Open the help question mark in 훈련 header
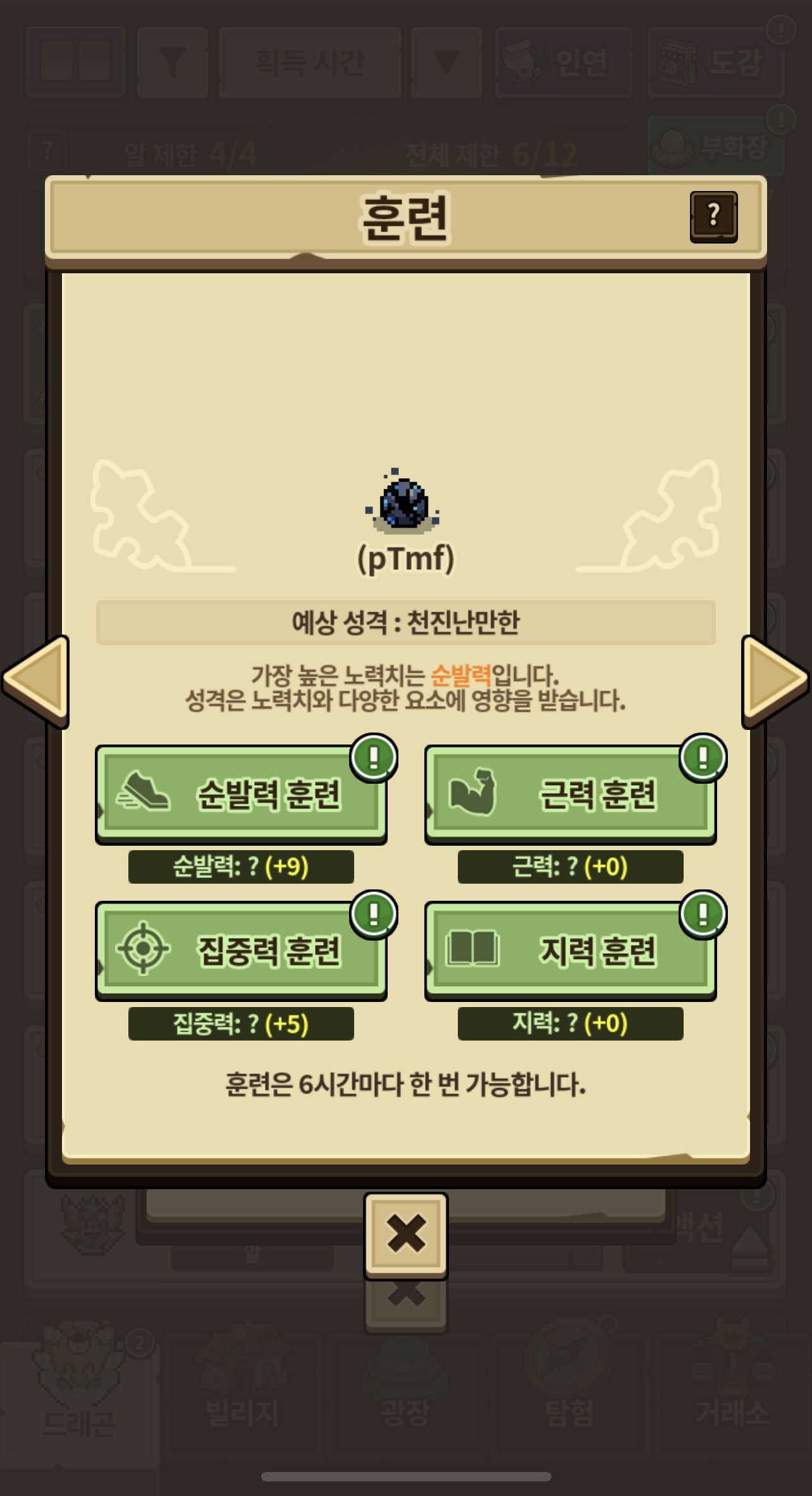Viewport: 812px width, 1496px height. (x=713, y=216)
